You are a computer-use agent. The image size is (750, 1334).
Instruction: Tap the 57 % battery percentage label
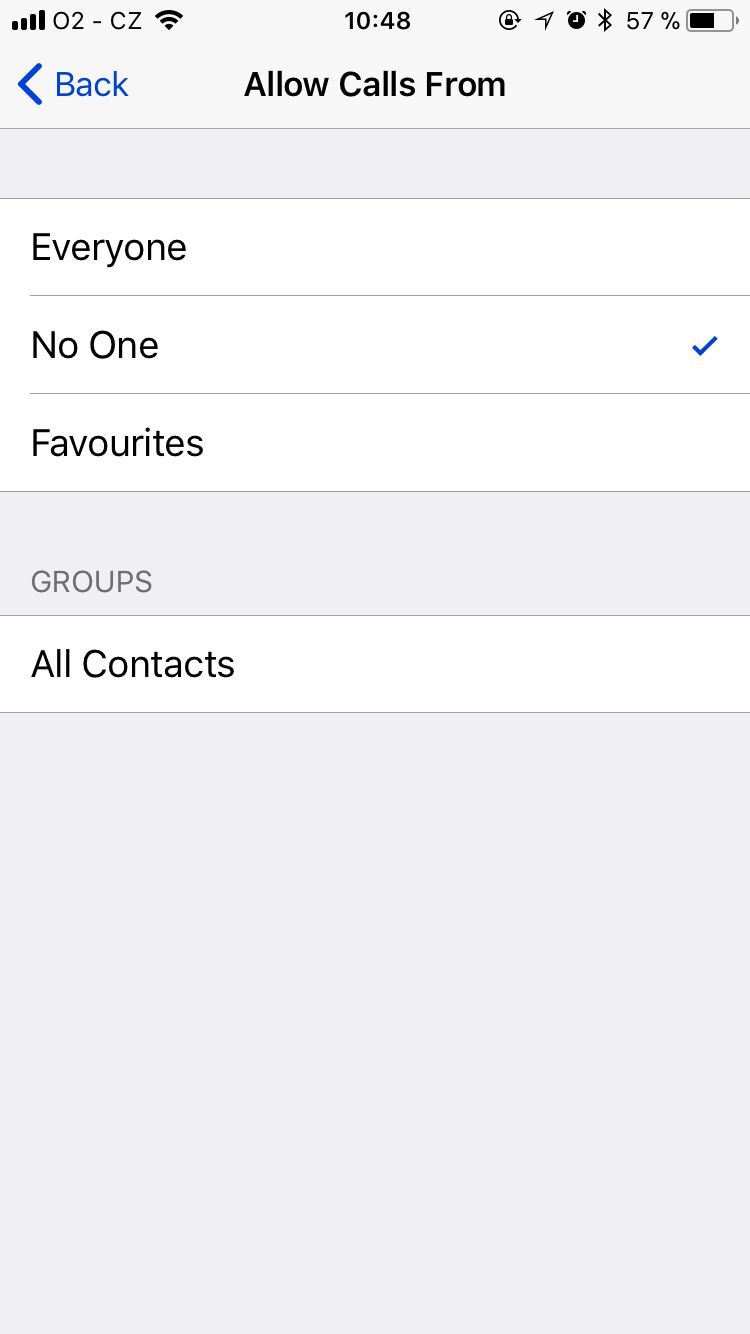(651, 19)
